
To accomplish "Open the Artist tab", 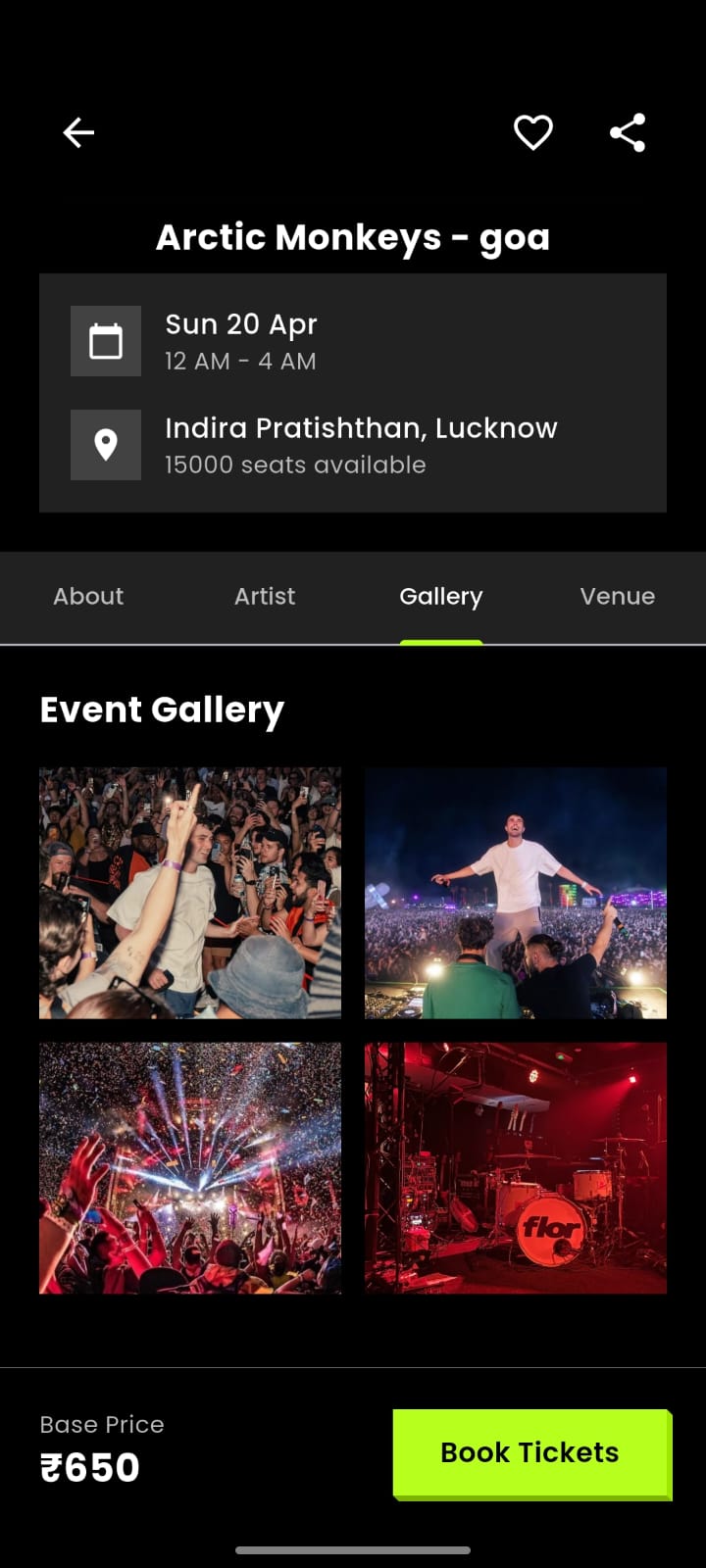I will (x=264, y=596).
